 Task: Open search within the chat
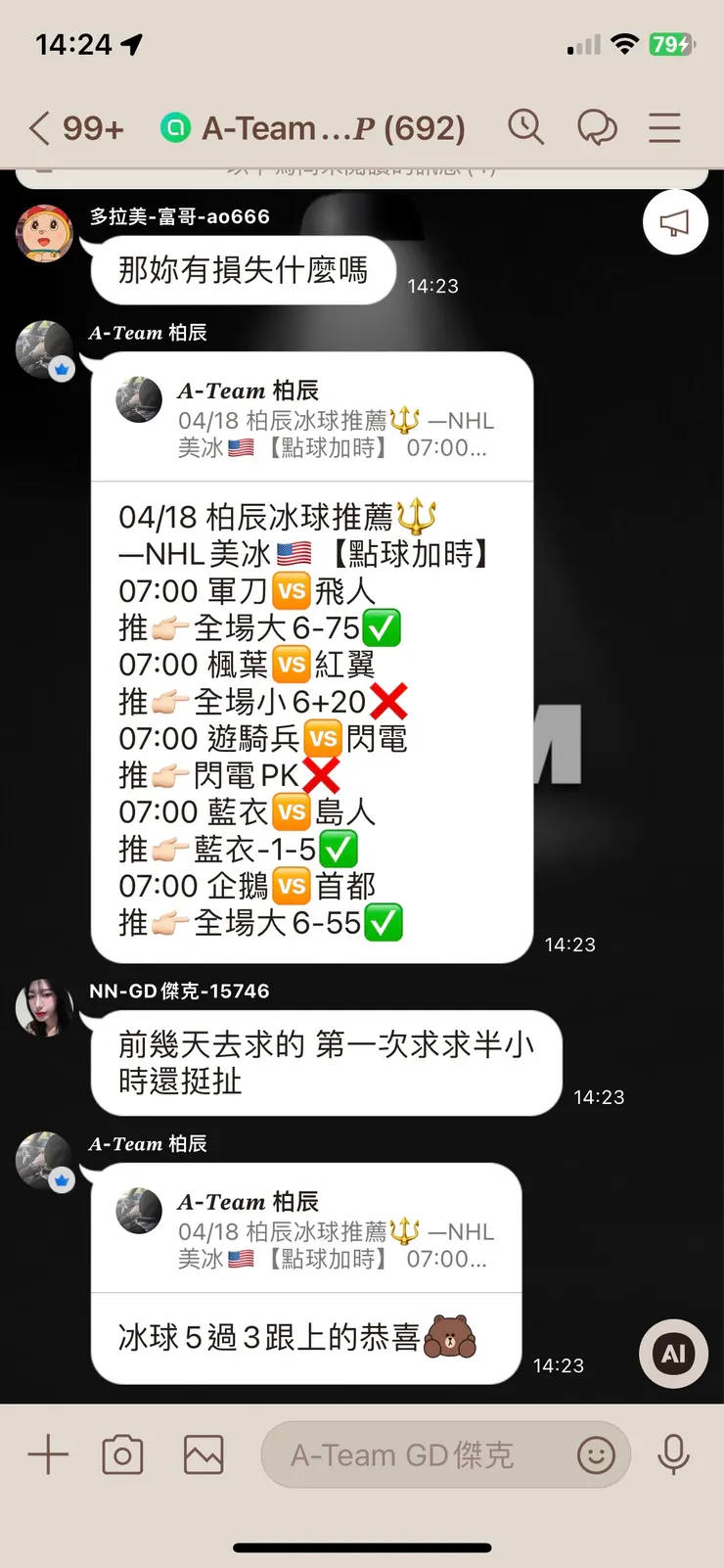[526, 127]
